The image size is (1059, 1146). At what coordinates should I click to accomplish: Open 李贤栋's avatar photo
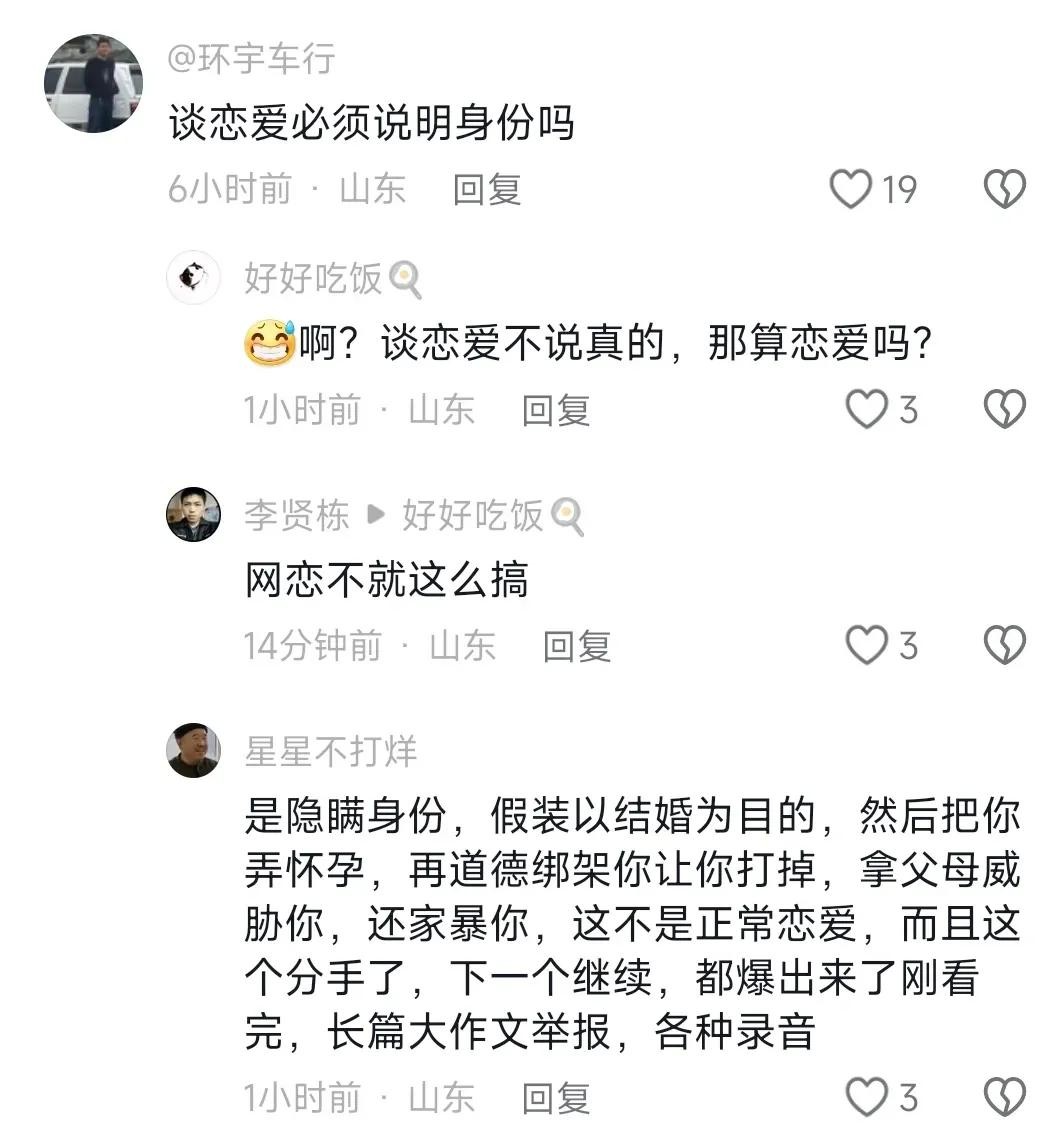click(194, 515)
